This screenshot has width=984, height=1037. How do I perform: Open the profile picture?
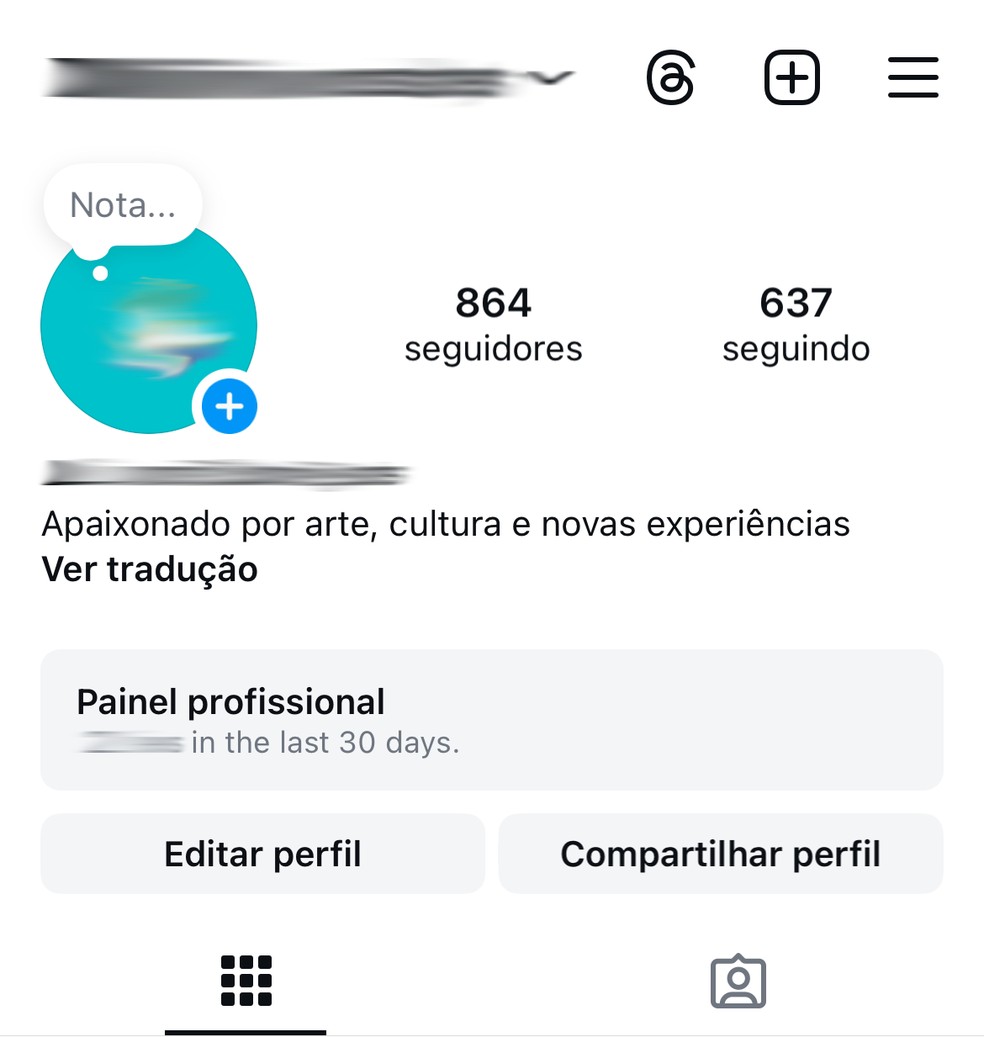[x=149, y=330]
